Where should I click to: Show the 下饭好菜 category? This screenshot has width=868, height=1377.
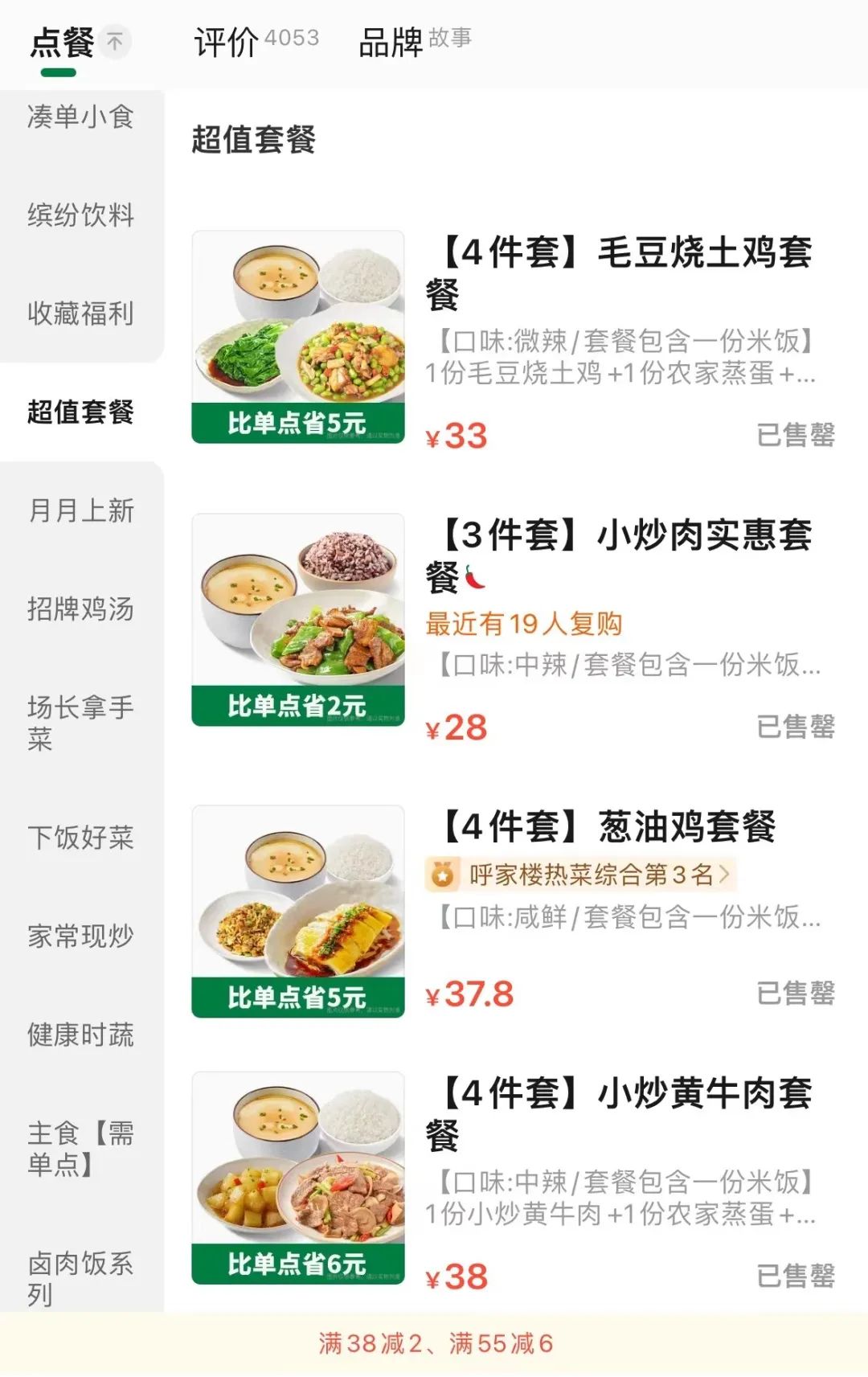(80, 838)
